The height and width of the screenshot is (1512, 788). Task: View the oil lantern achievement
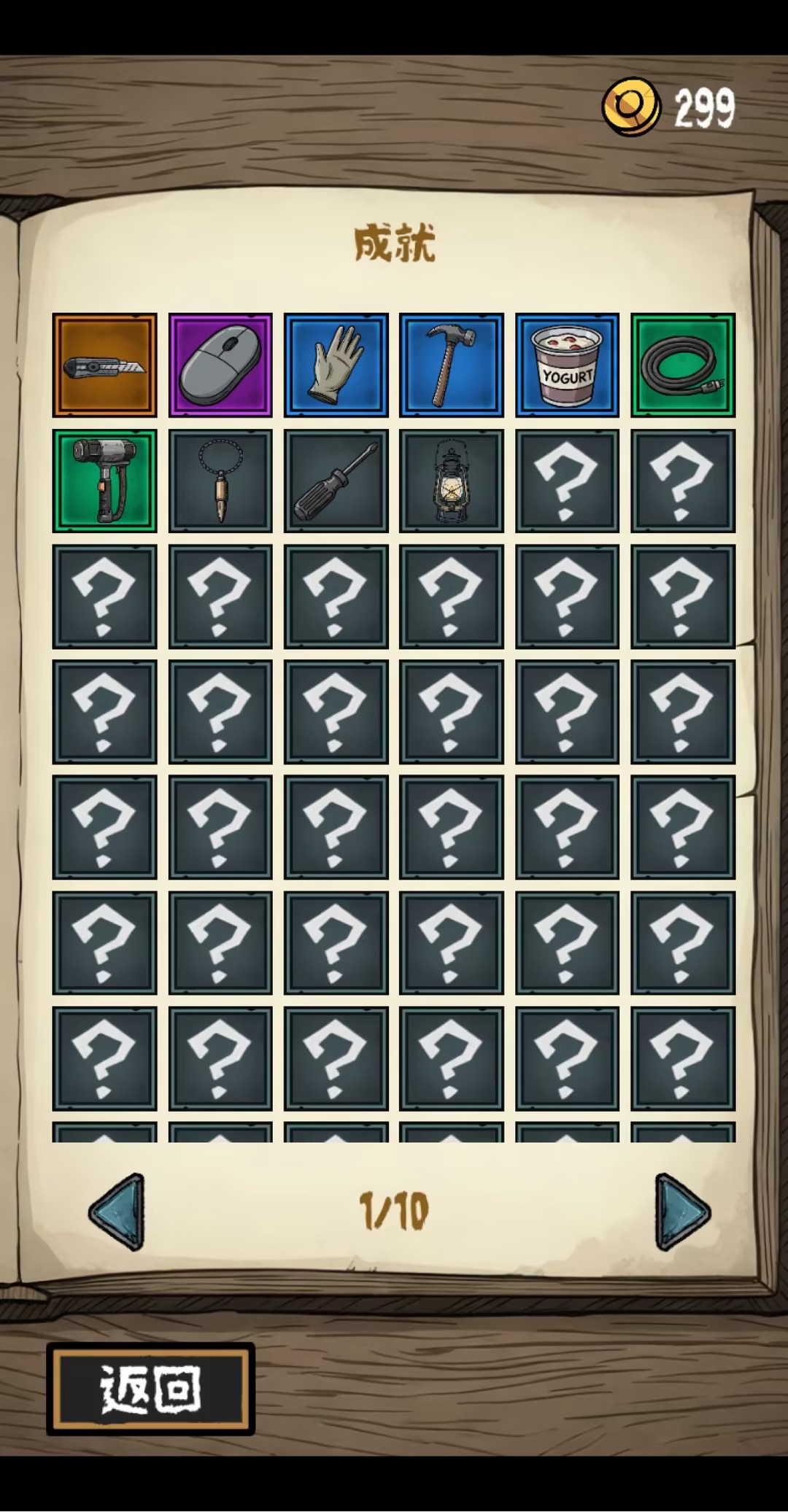tap(452, 481)
